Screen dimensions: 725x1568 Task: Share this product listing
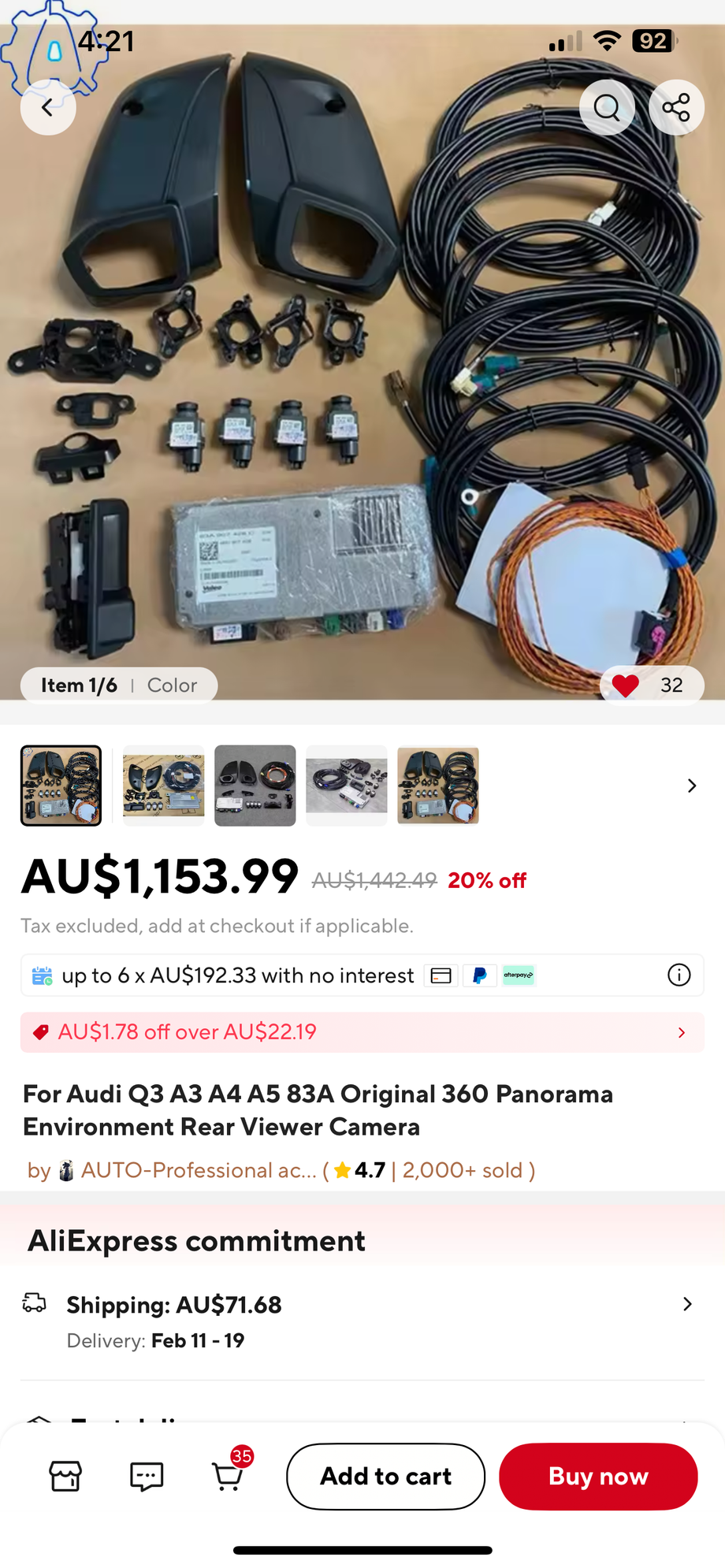pos(676,107)
